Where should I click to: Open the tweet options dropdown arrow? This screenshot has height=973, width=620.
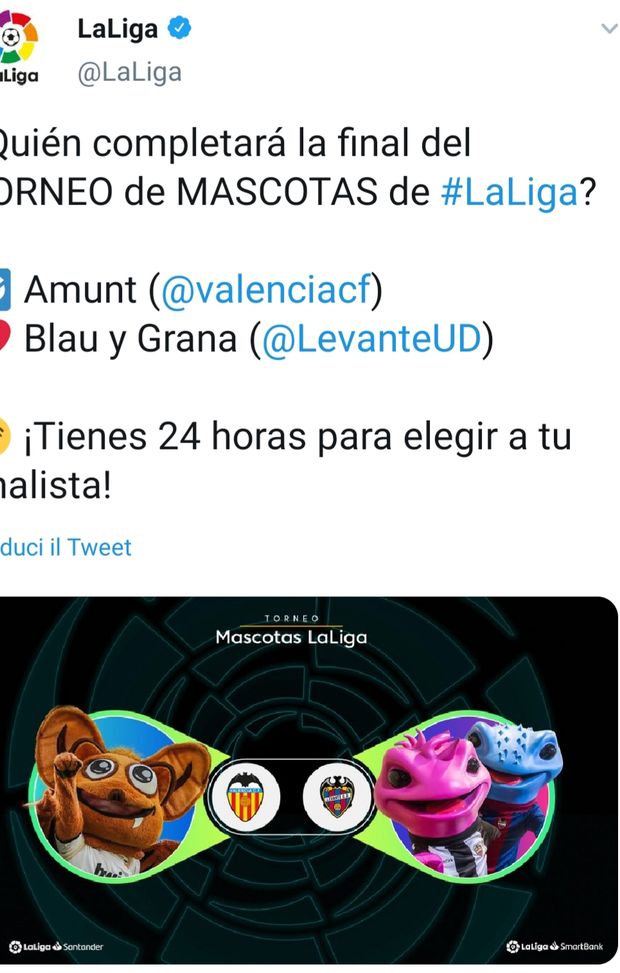608,30
